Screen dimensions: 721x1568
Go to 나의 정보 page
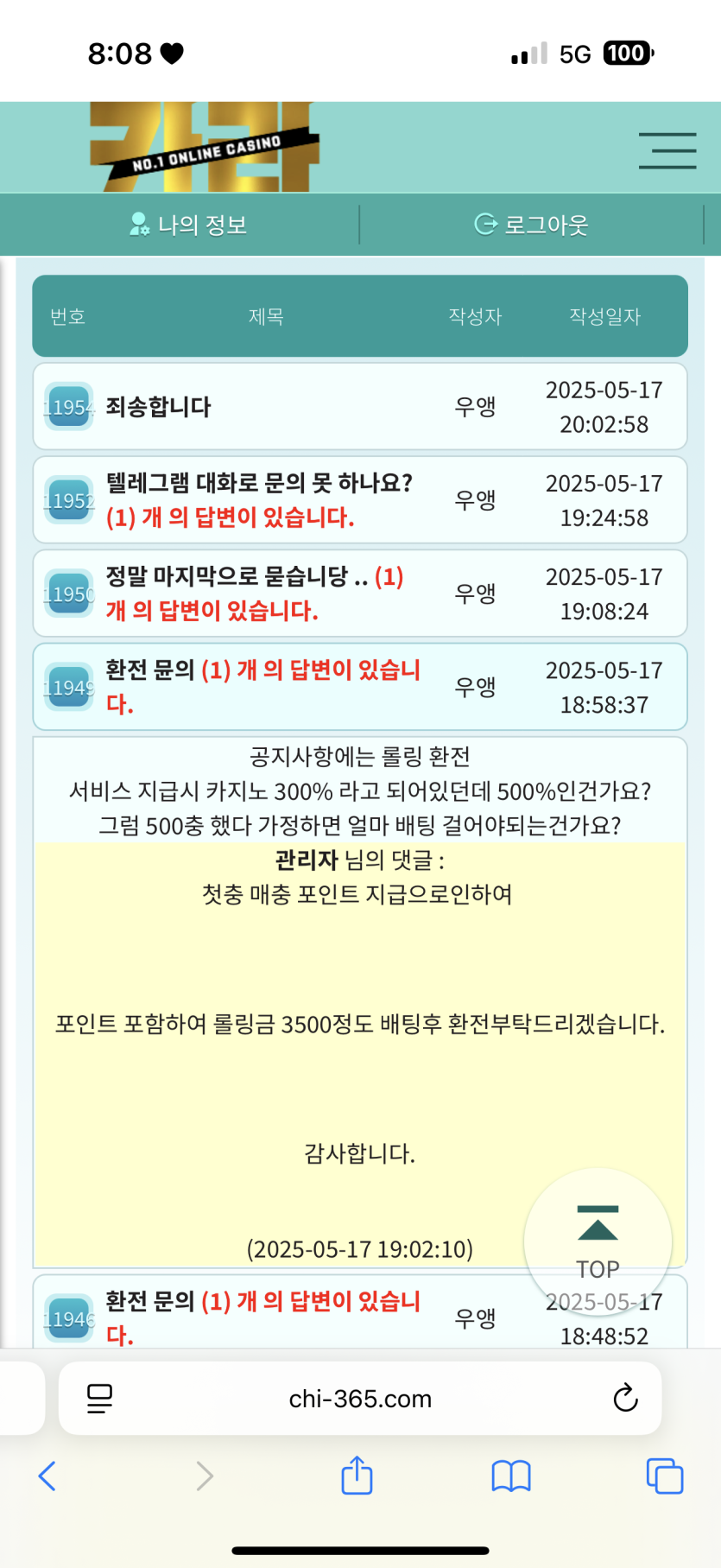point(188,225)
